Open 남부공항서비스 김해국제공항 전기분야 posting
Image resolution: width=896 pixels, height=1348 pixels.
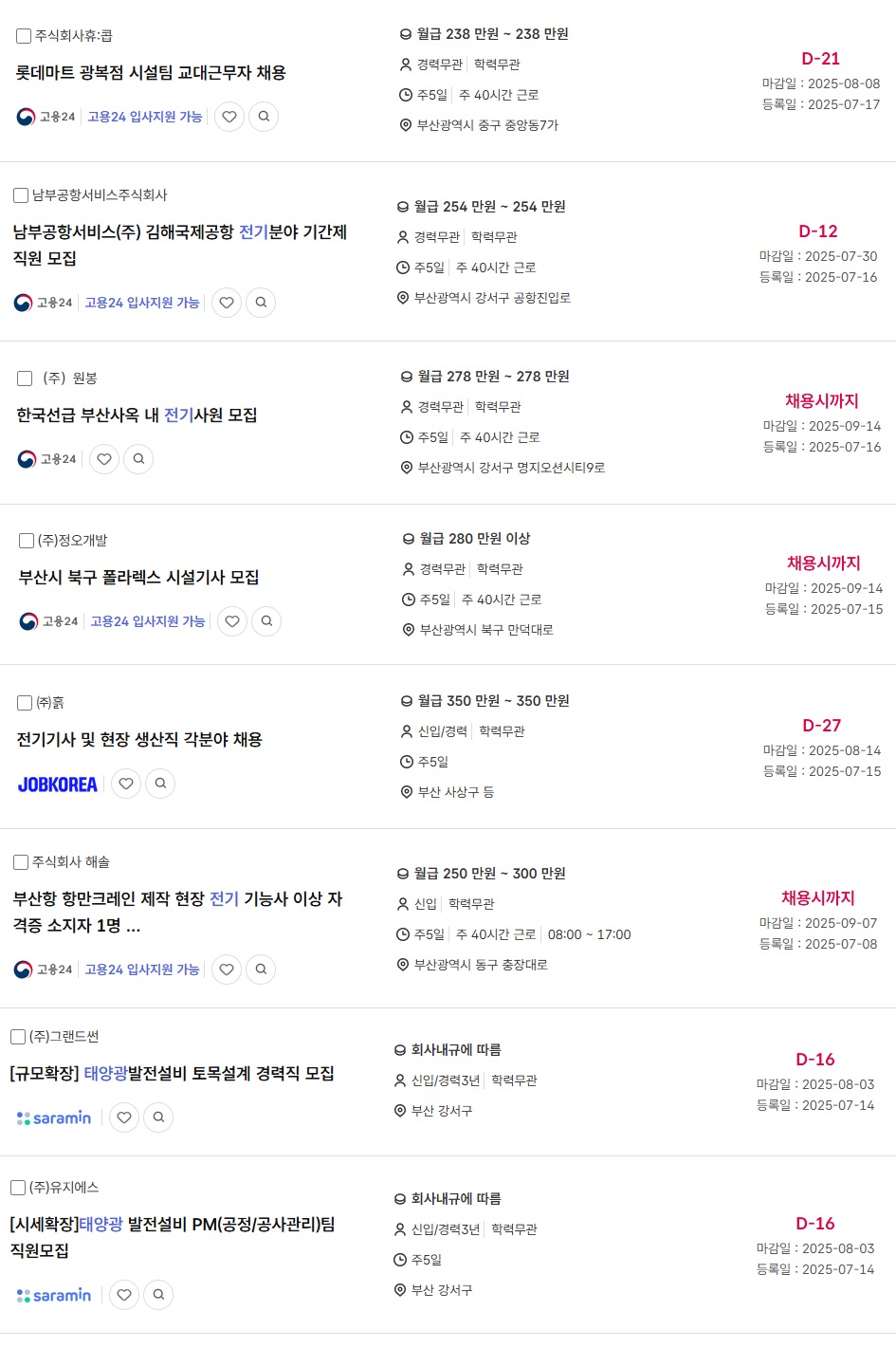[179, 232]
